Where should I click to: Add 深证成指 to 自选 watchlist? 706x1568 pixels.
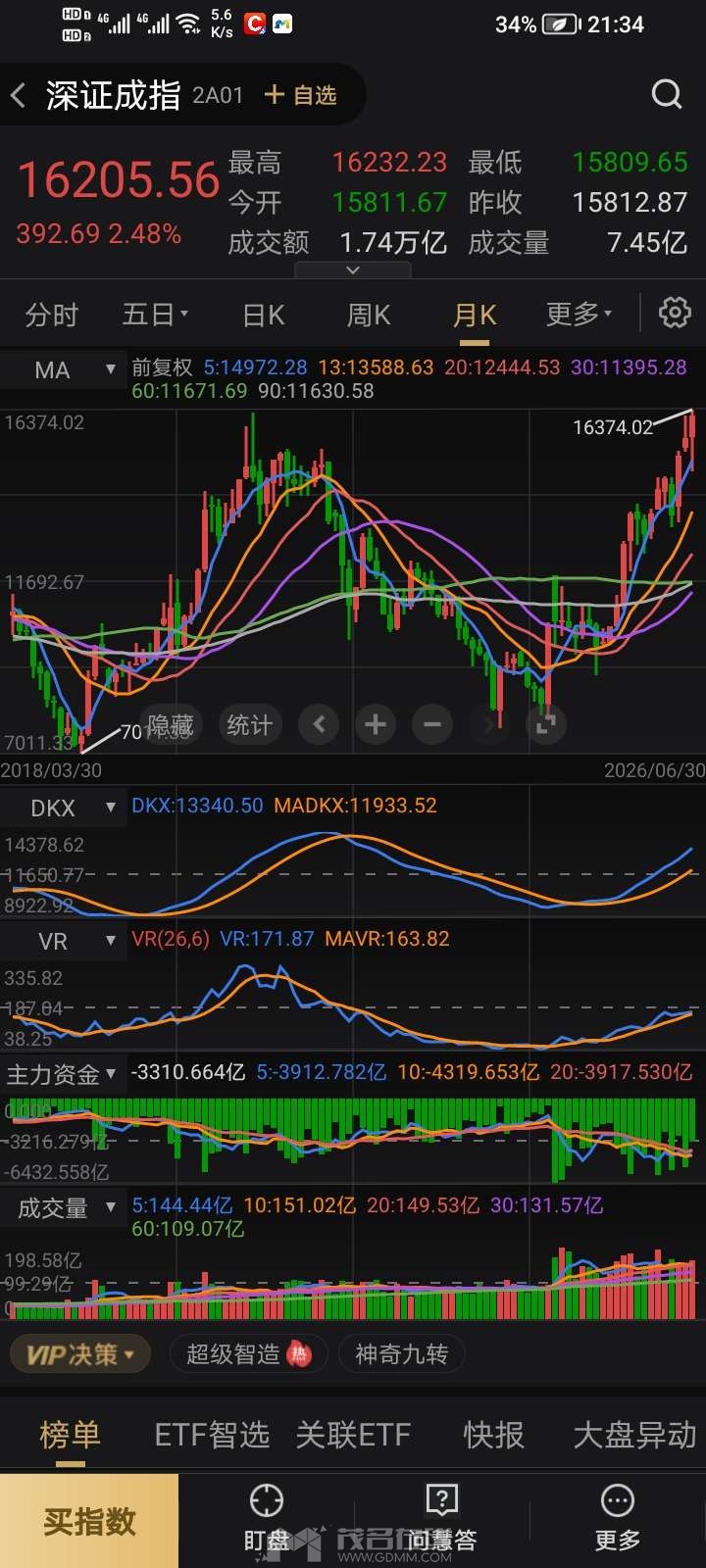(301, 95)
